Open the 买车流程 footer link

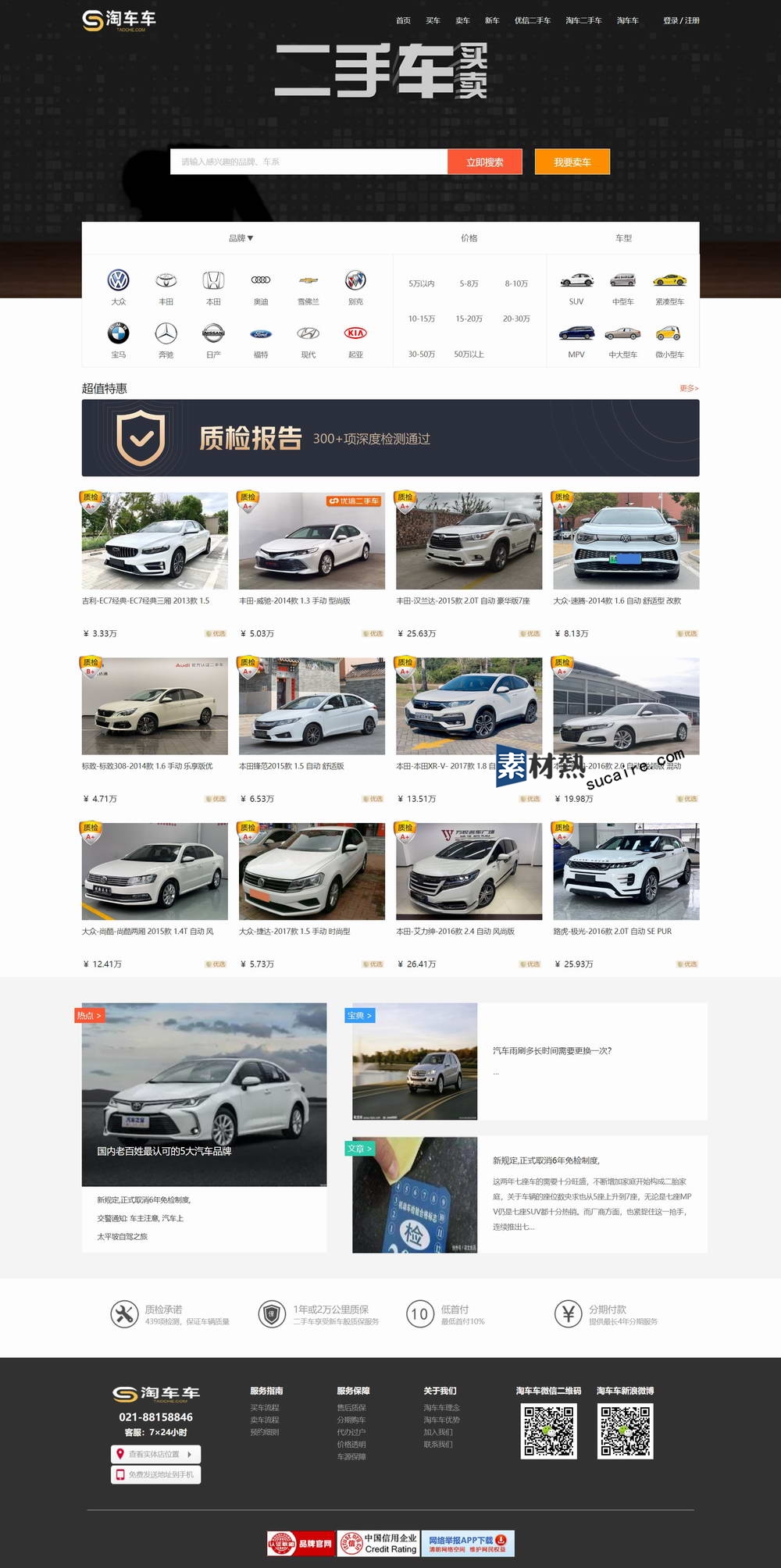pos(265,1407)
